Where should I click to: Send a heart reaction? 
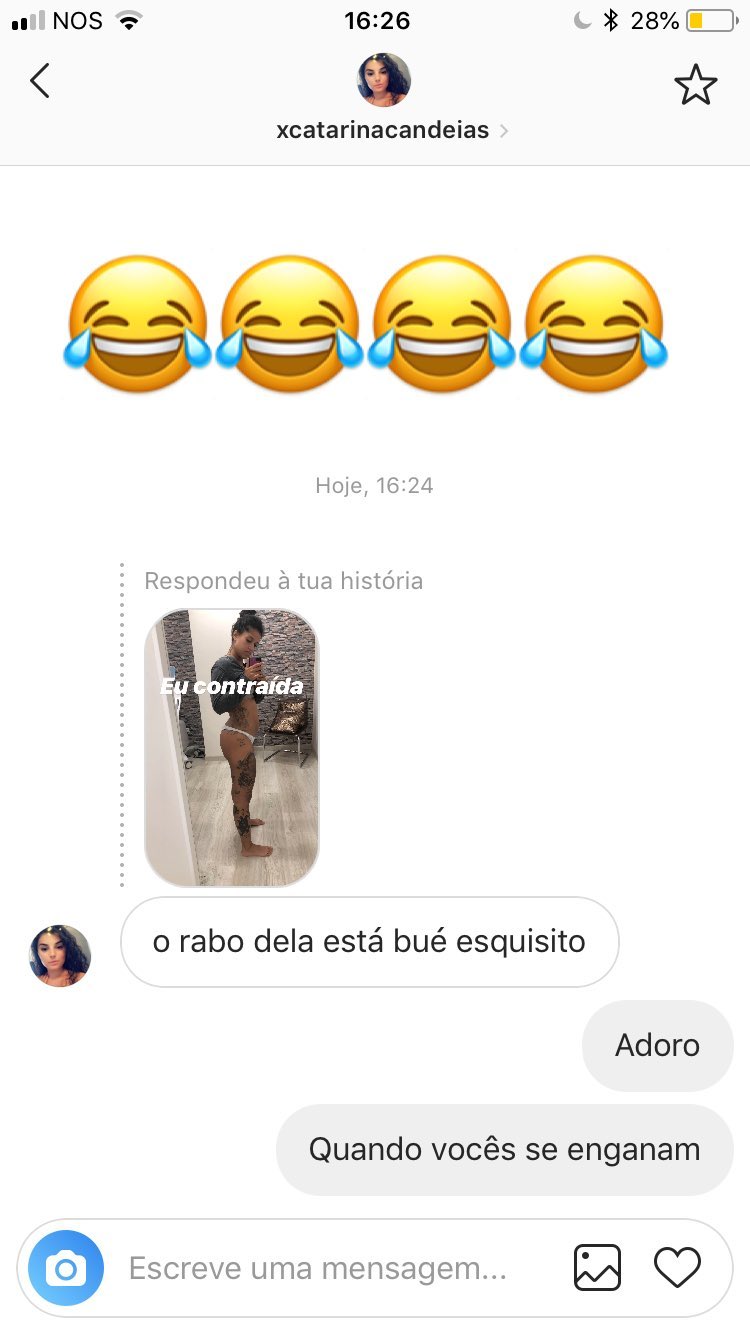point(677,1268)
